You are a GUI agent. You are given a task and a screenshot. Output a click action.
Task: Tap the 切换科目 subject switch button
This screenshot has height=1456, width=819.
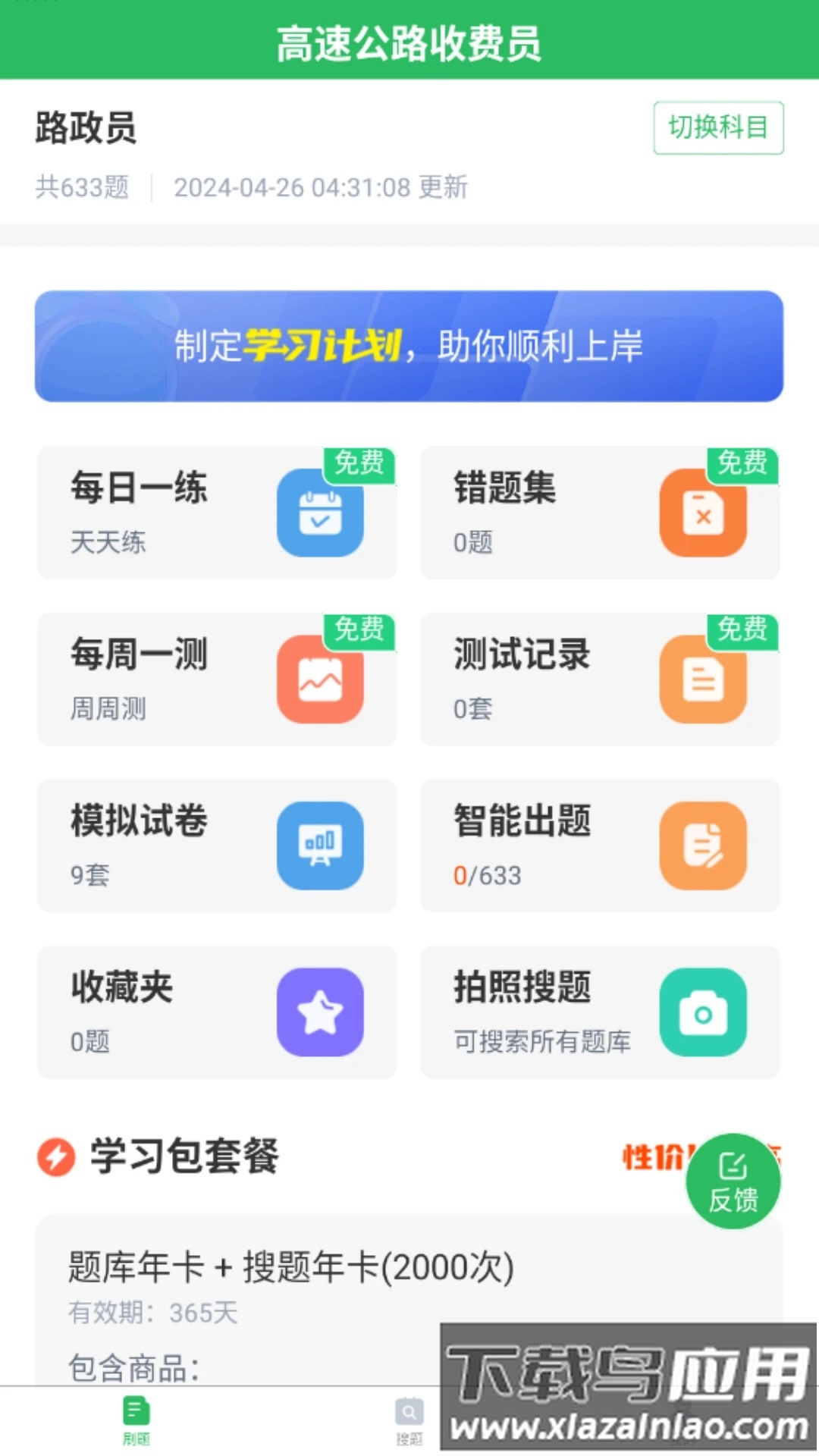tap(717, 127)
